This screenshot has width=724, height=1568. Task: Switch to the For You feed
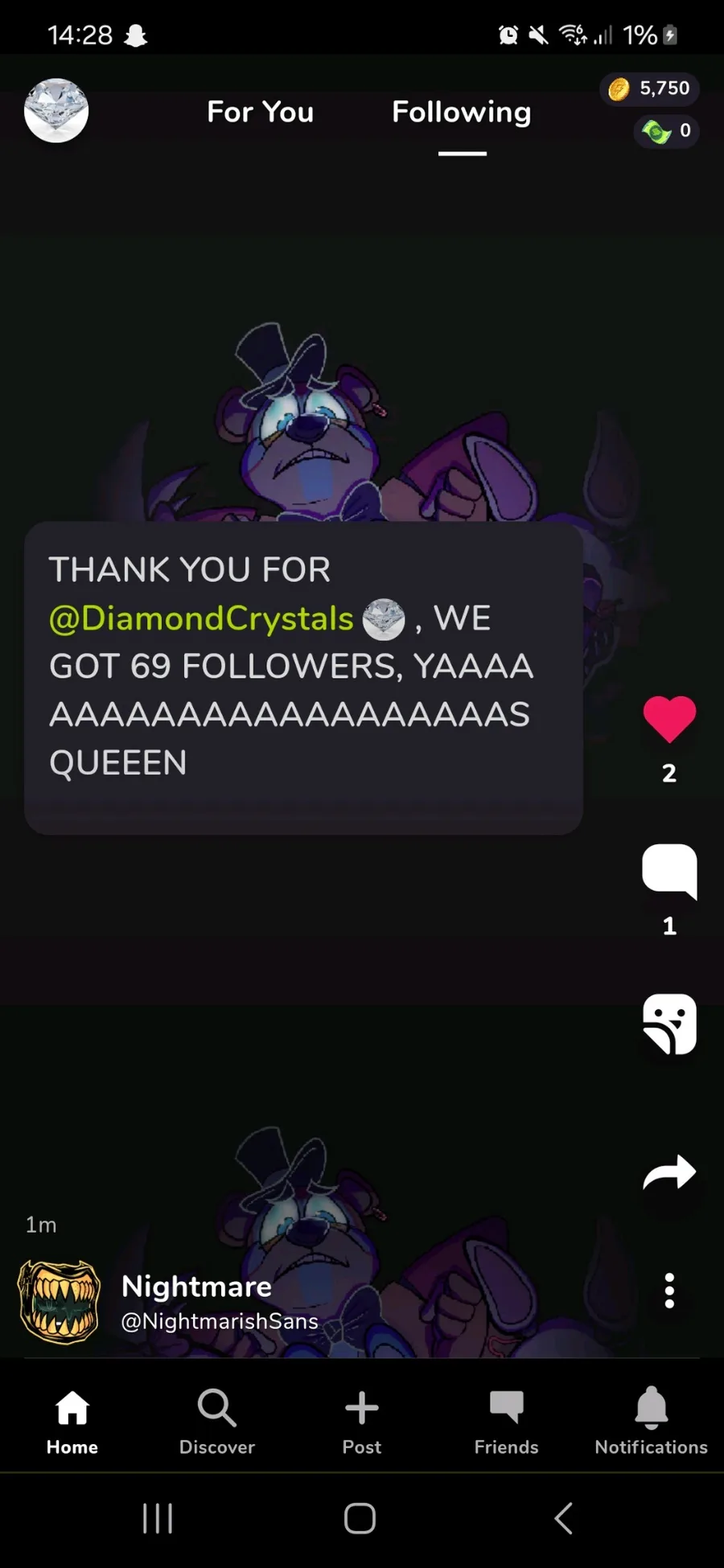click(260, 112)
